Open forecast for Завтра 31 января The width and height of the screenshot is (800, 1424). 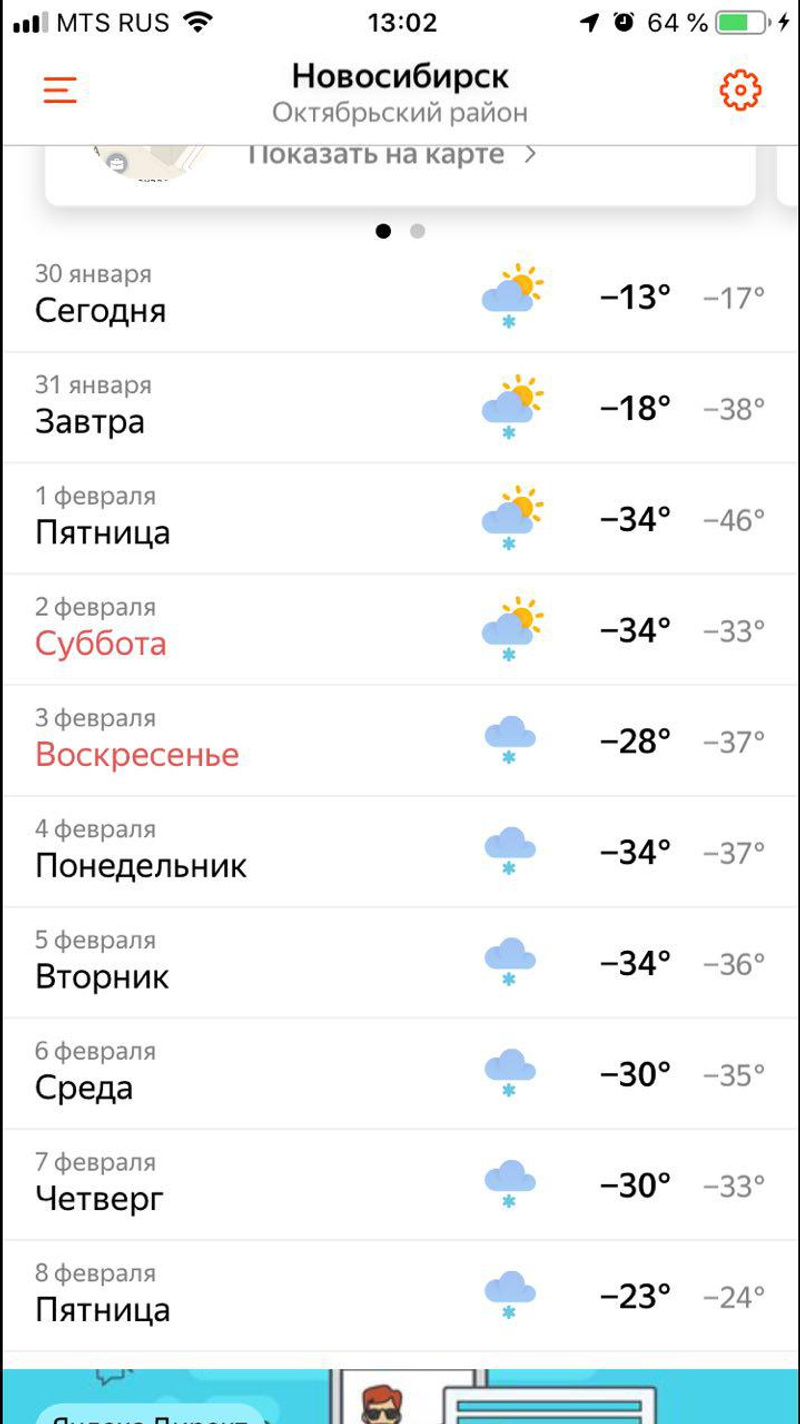pos(400,408)
